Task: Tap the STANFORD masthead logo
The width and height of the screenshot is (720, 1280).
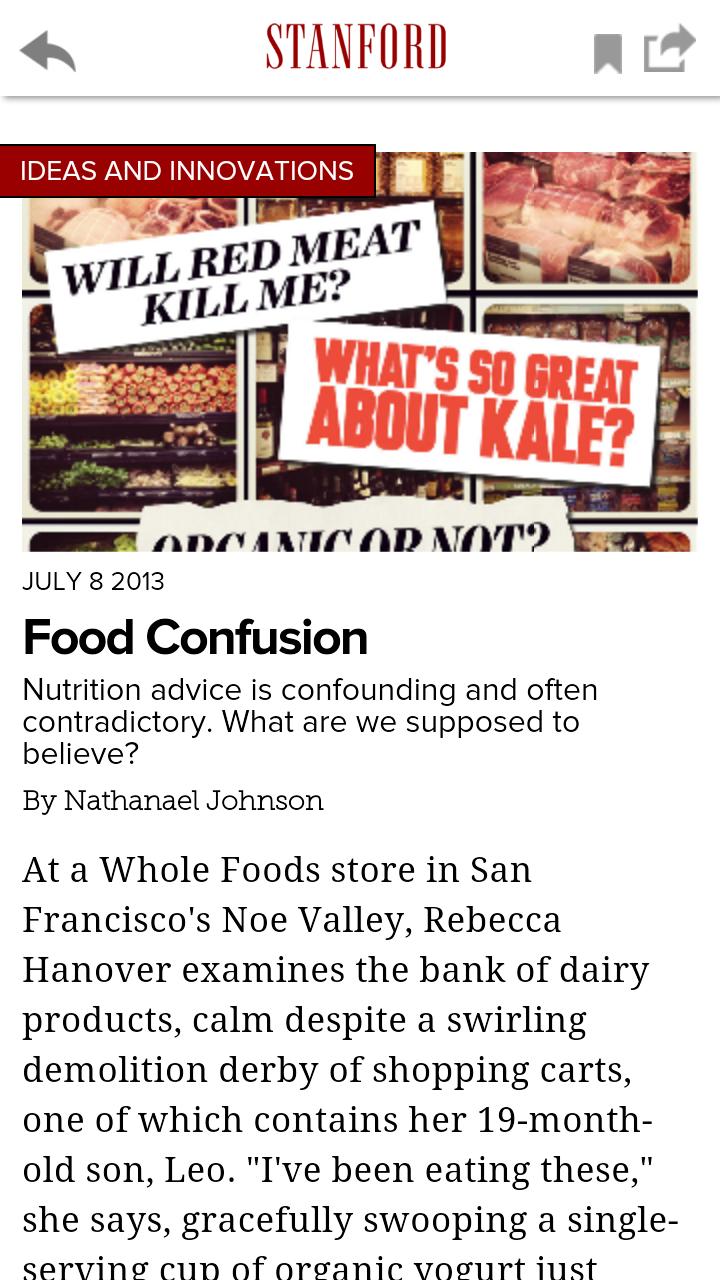Action: (358, 46)
